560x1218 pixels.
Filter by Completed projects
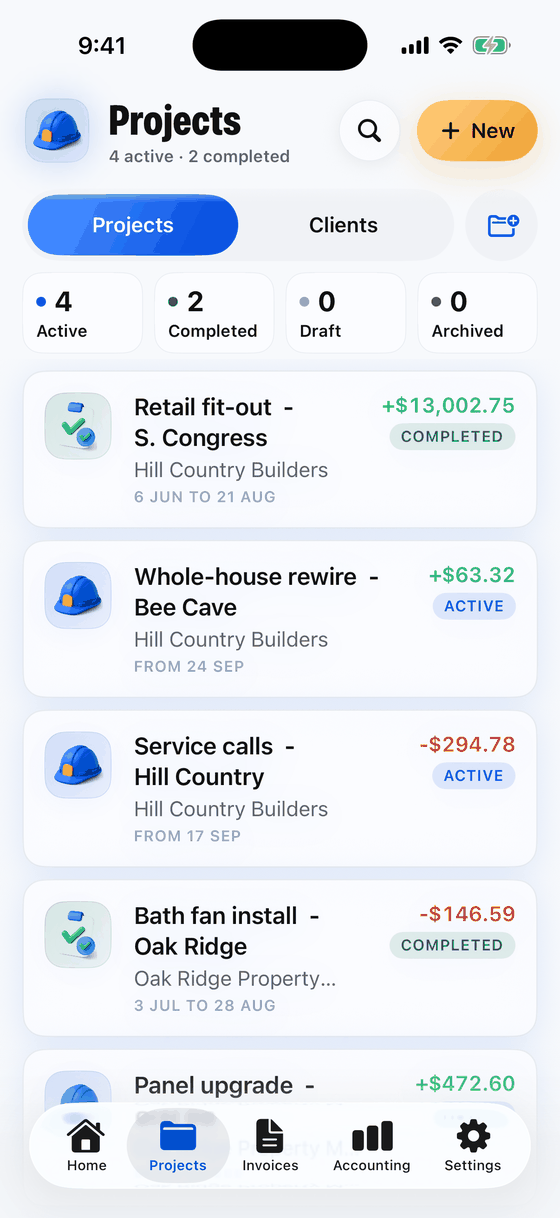214,313
